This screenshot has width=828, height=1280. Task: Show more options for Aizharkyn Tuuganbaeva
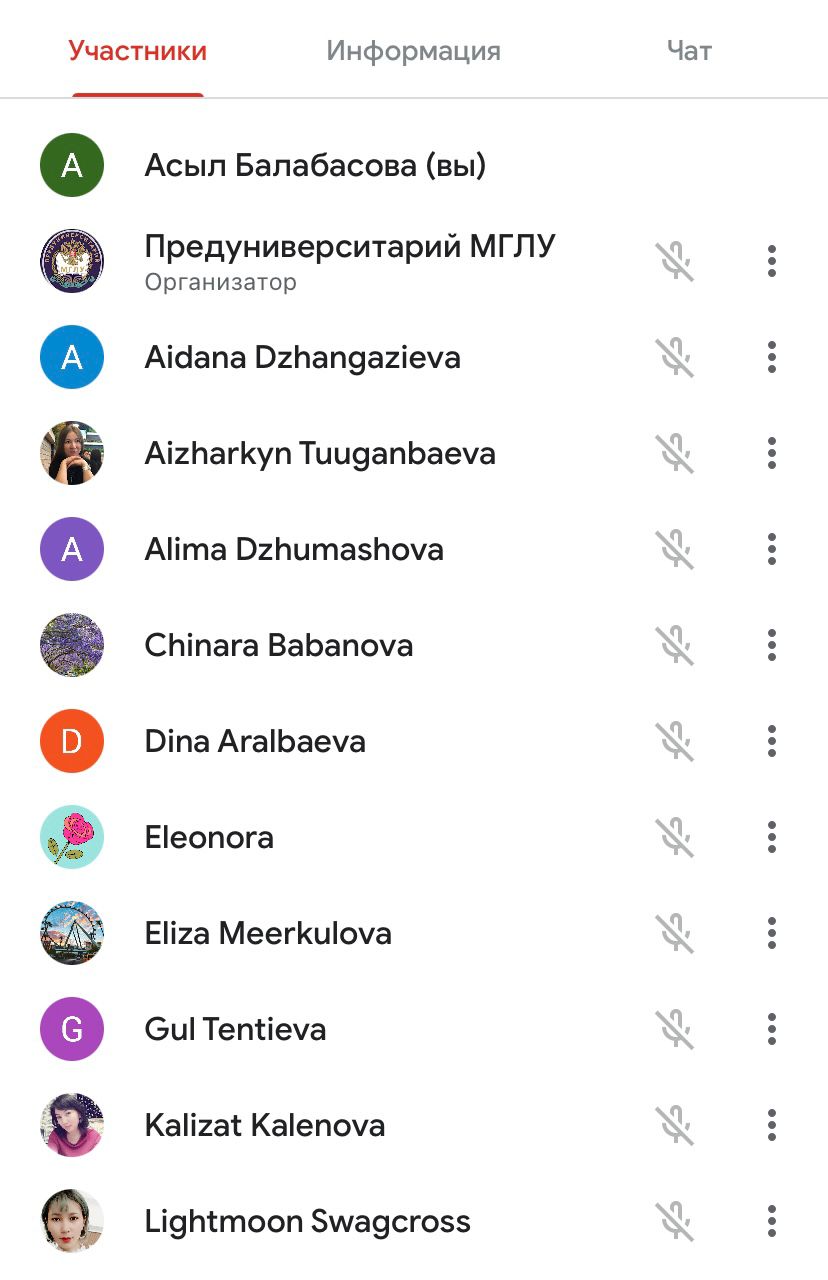pos(771,453)
